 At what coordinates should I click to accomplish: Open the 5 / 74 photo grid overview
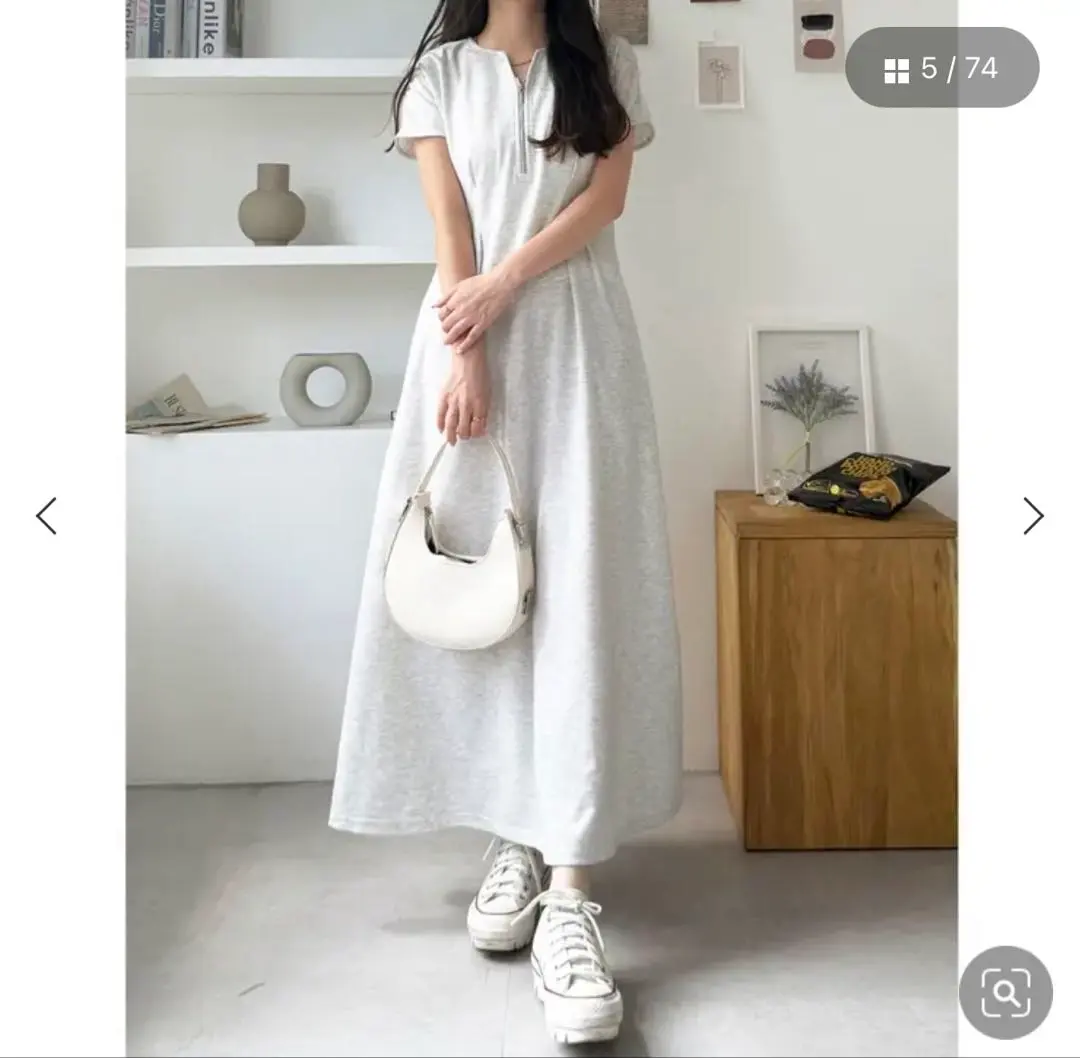pyautogui.click(x=941, y=68)
